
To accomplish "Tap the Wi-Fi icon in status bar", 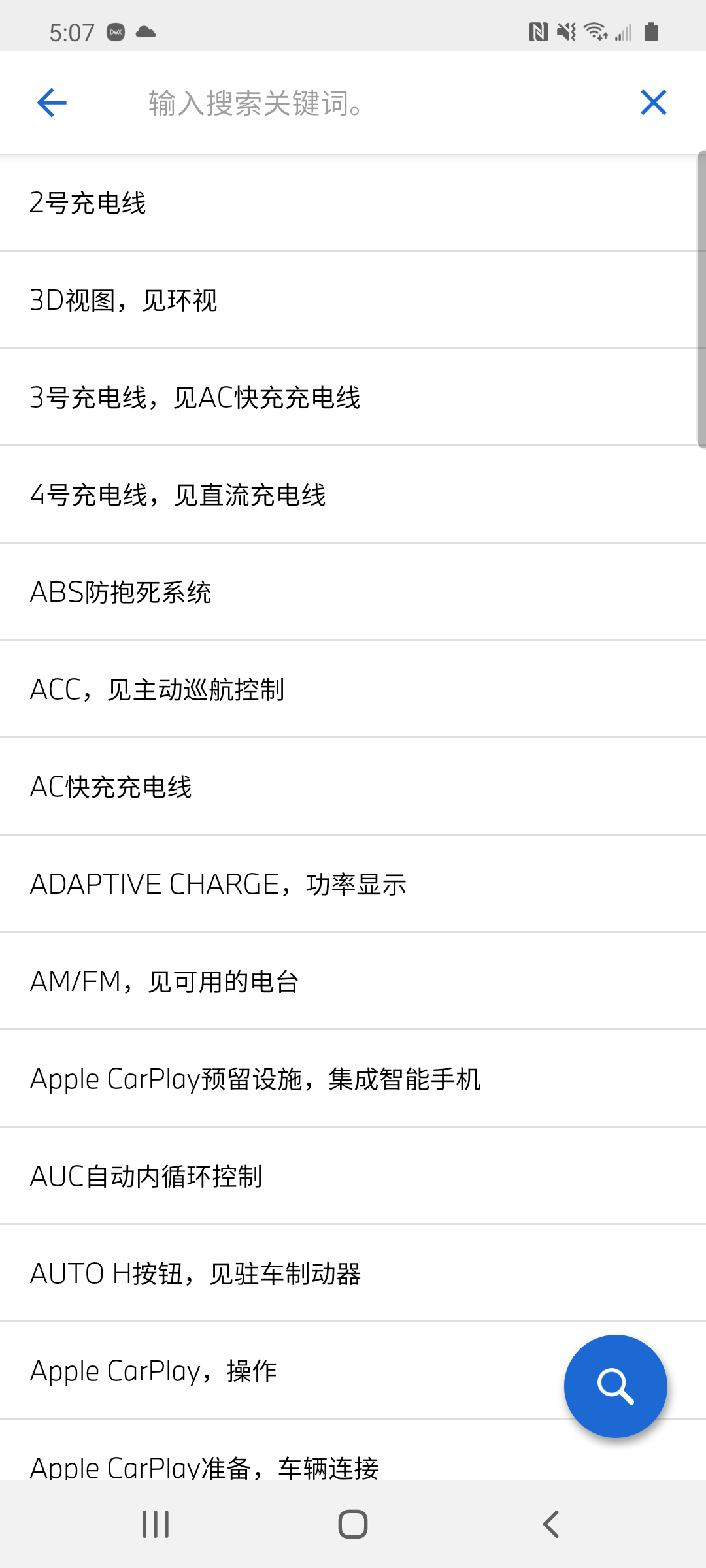I will click(x=595, y=31).
